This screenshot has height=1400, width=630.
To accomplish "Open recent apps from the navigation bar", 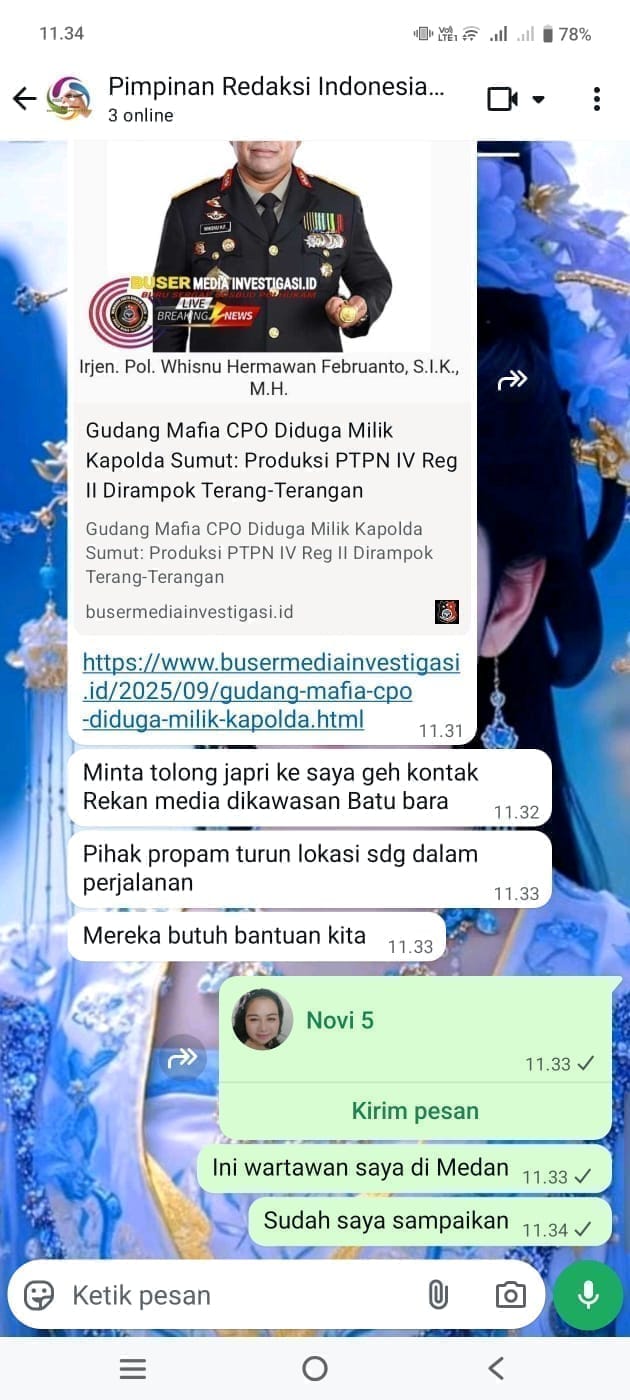I will click(133, 1369).
